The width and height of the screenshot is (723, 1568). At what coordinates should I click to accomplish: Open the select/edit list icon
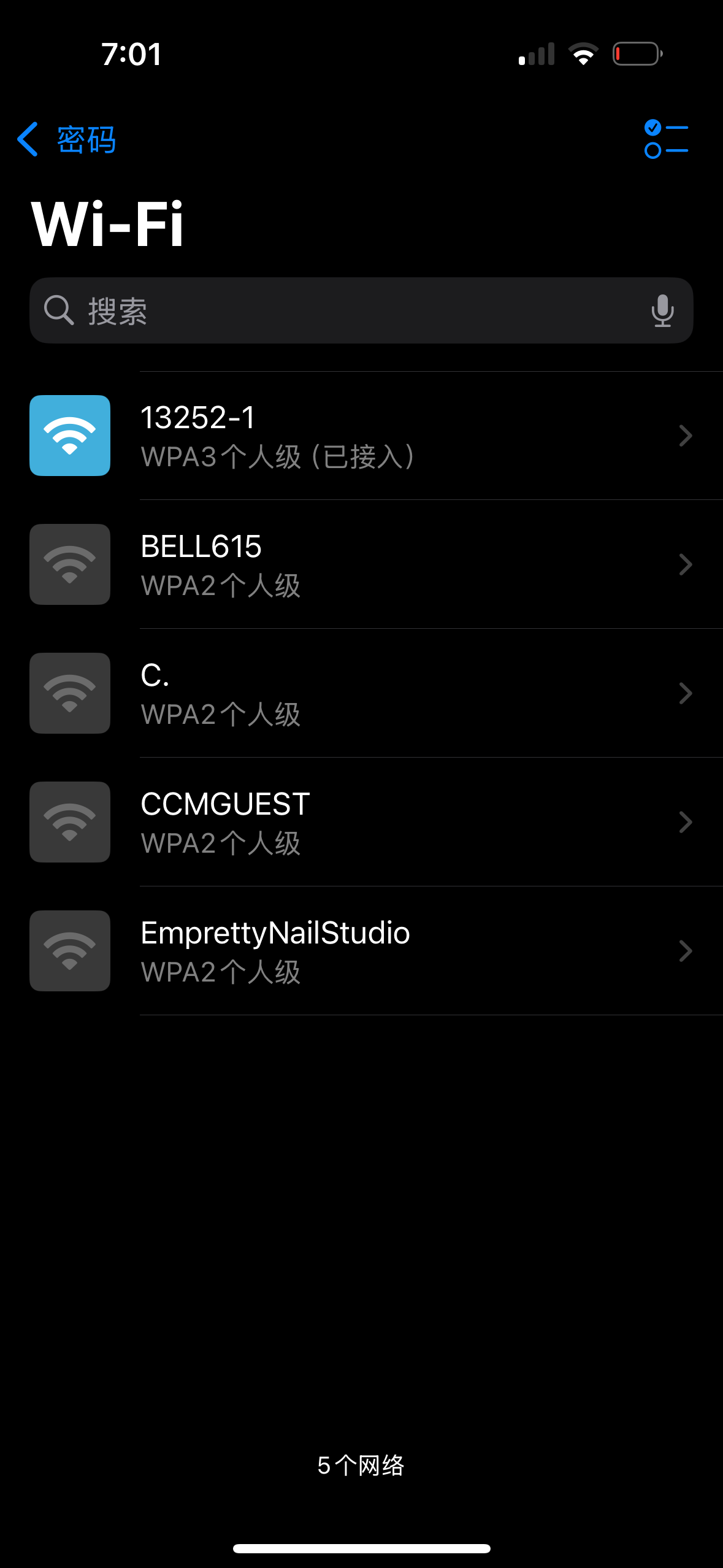pyautogui.click(x=666, y=140)
